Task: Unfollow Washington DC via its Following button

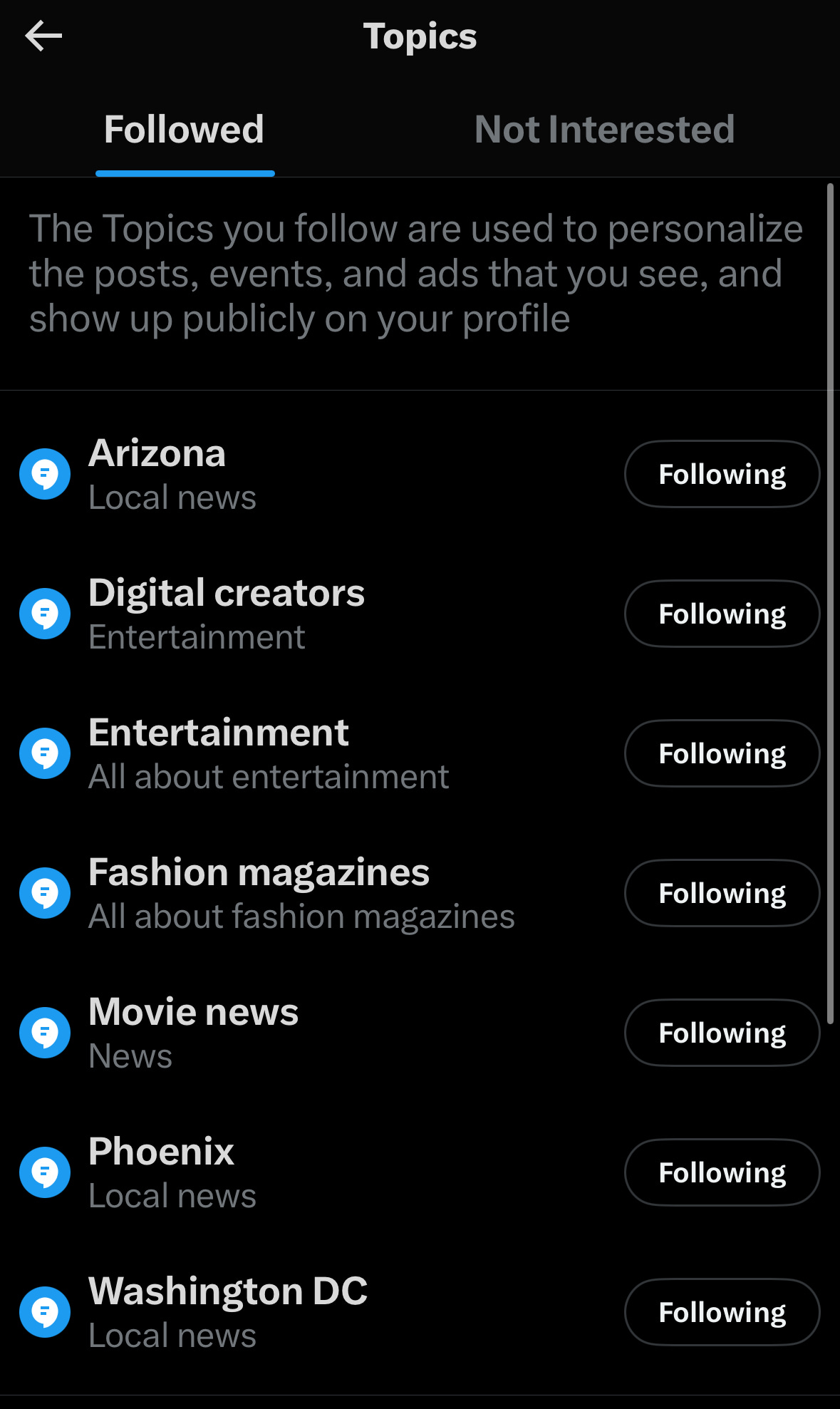Action: tap(722, 1312)
